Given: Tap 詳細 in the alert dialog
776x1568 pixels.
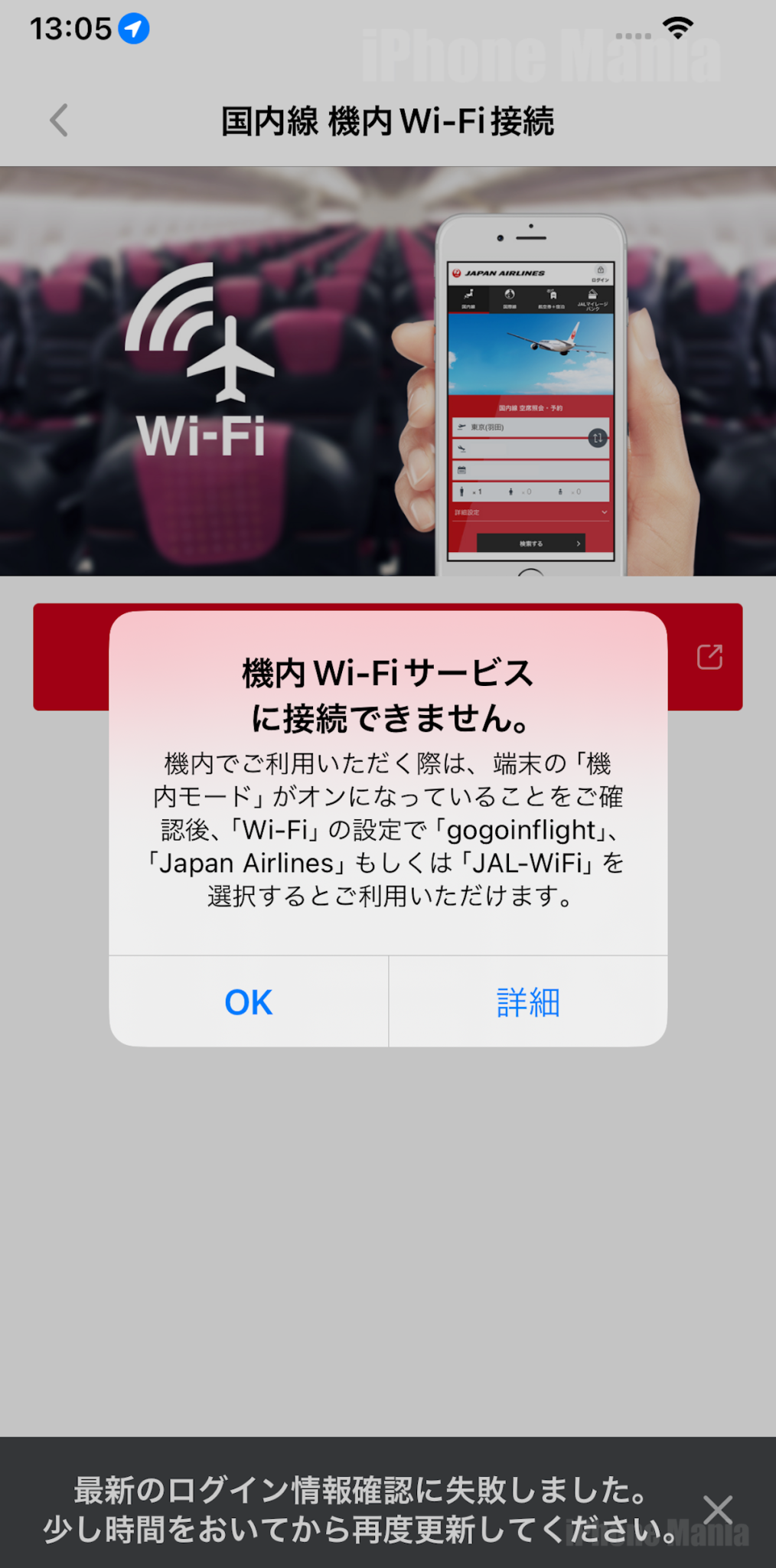Looking at the screenshot, I should (526, 1003).
